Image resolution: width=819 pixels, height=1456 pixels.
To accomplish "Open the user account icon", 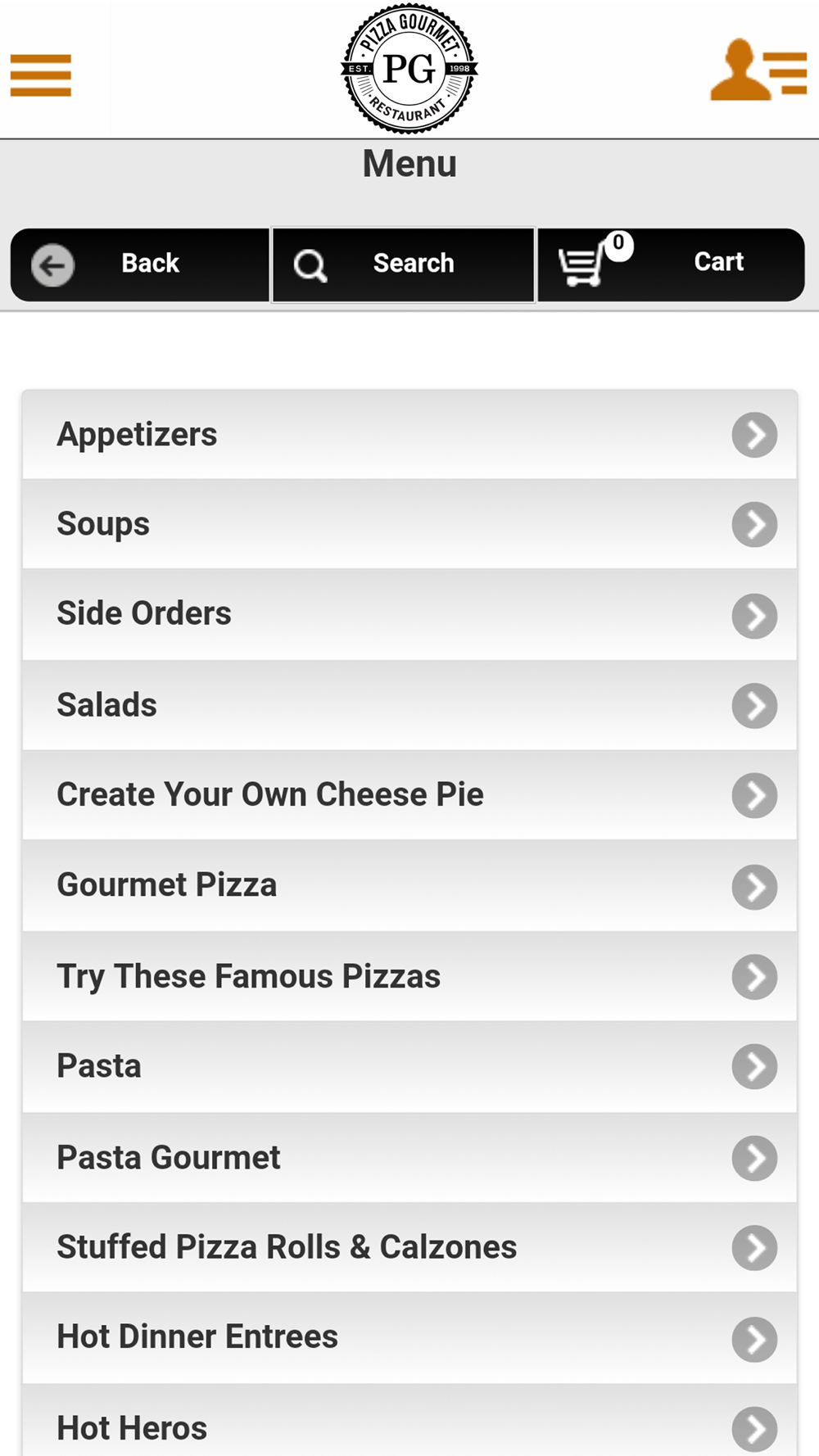I will coord(758,70).
